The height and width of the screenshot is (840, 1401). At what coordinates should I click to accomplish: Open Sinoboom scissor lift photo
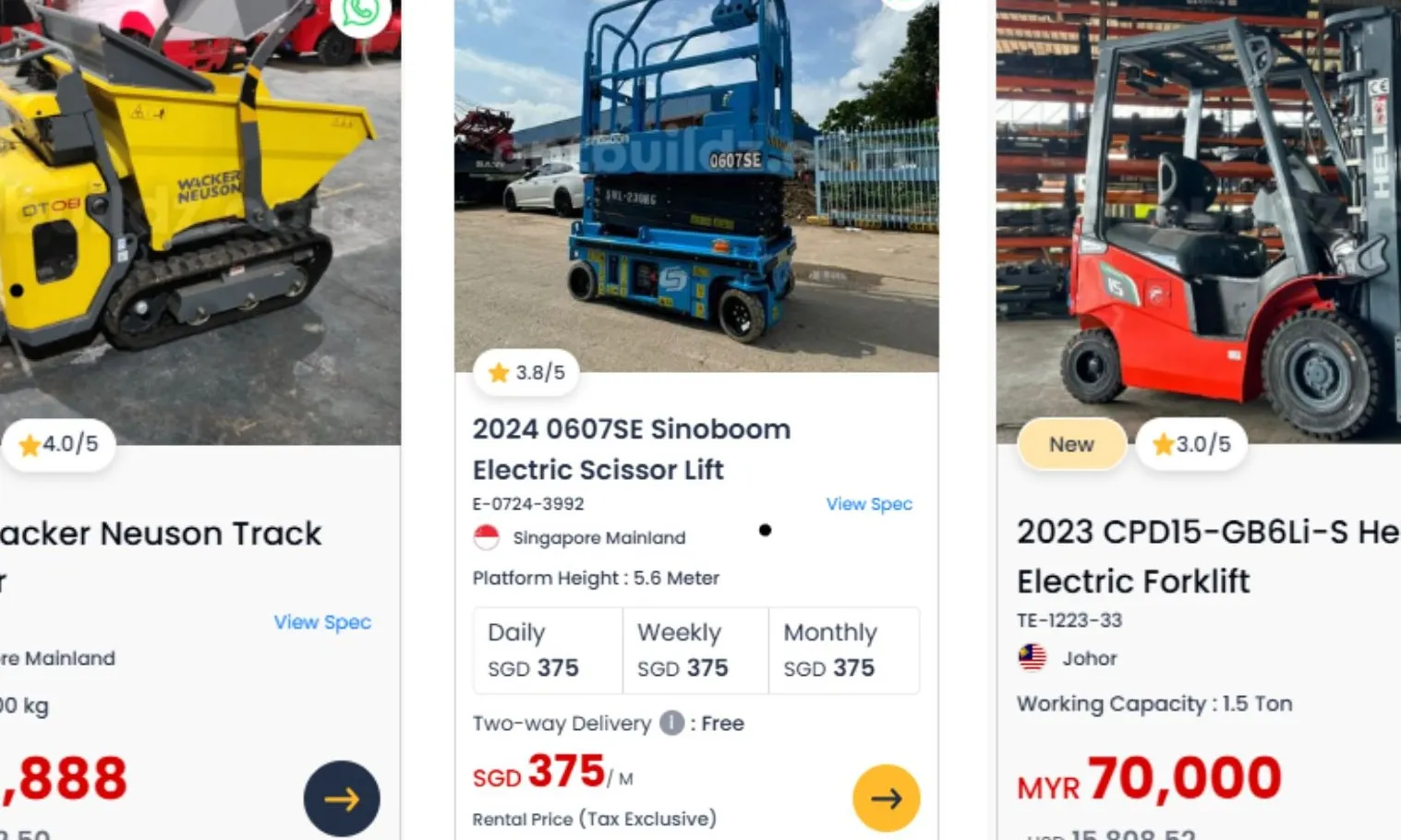tap(696, 185)
